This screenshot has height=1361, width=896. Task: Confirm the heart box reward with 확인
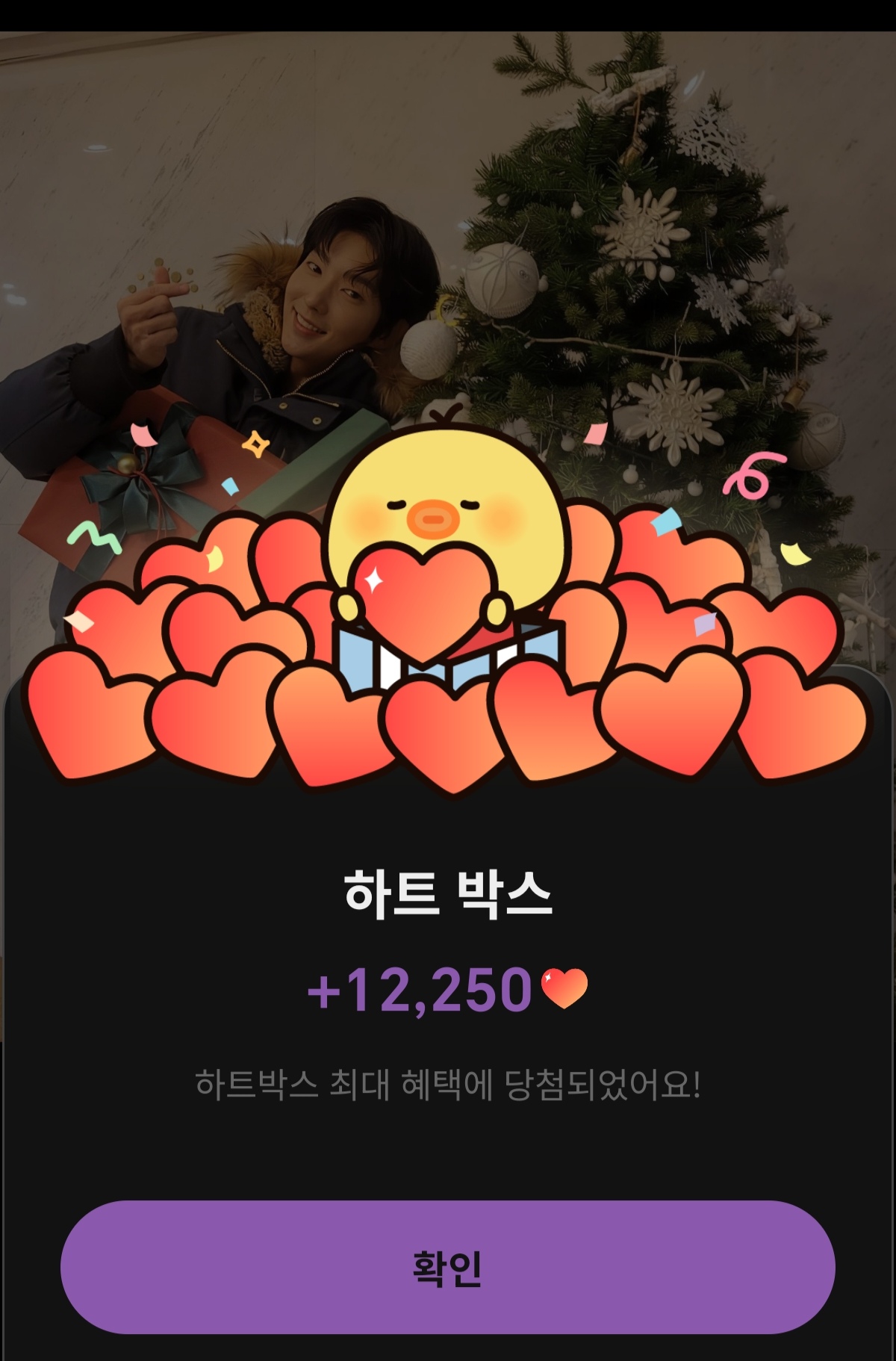447,1267
